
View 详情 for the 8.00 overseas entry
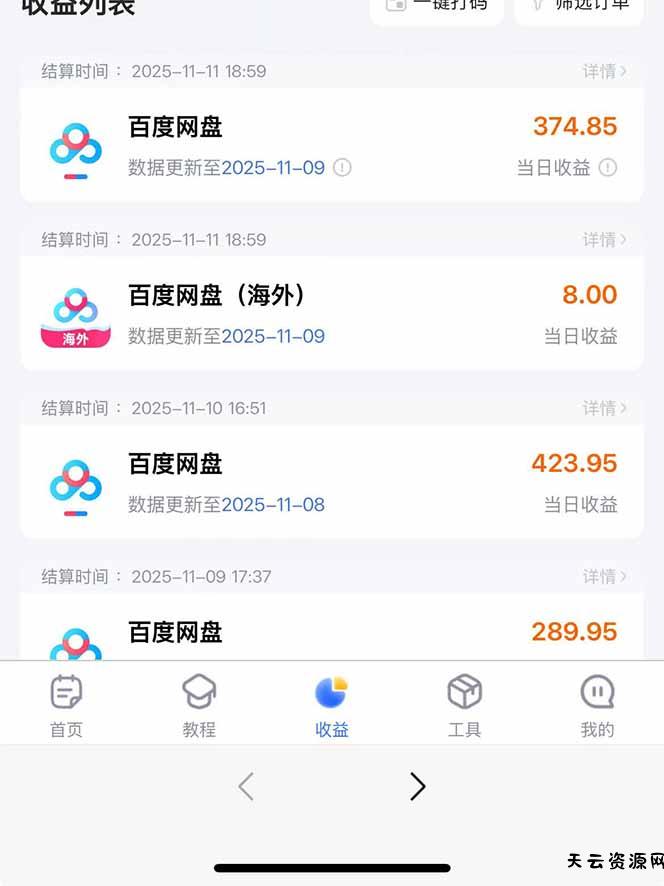pos(605,240)
